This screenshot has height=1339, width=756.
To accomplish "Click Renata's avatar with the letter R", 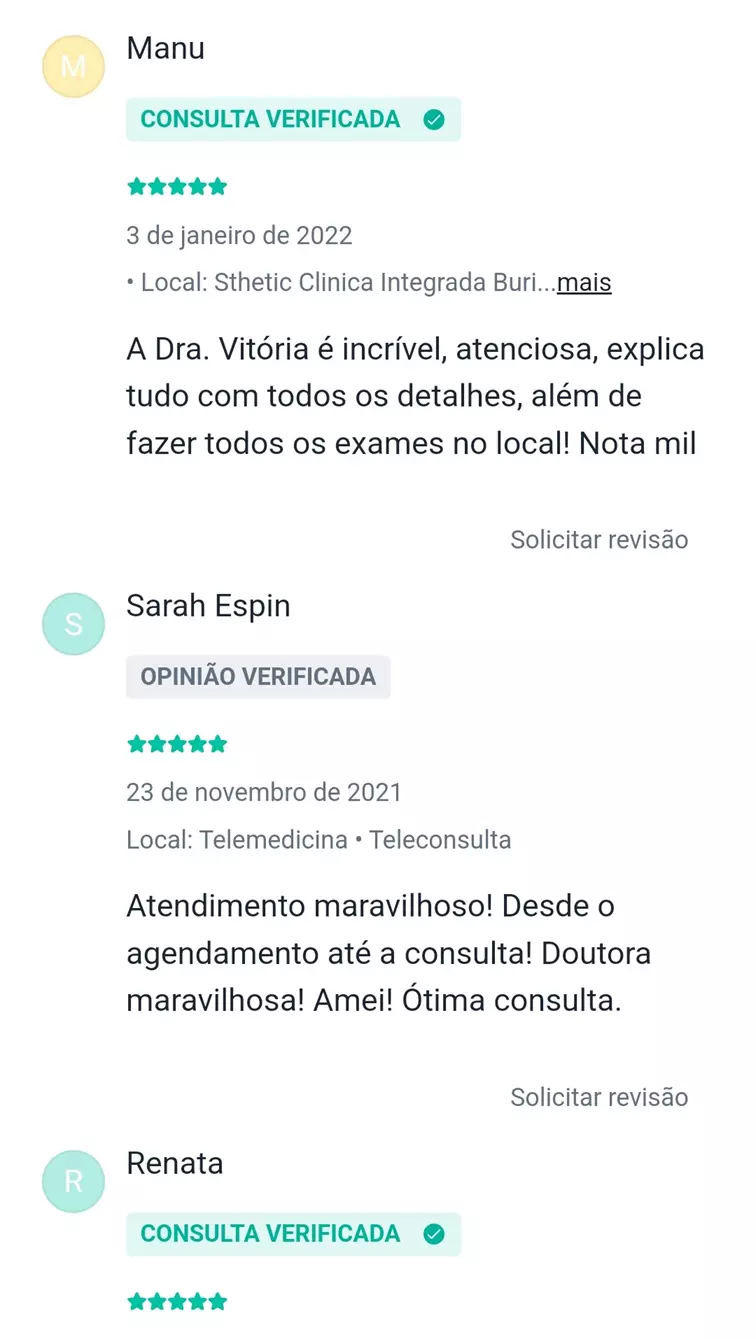I will pos(72,1181).
